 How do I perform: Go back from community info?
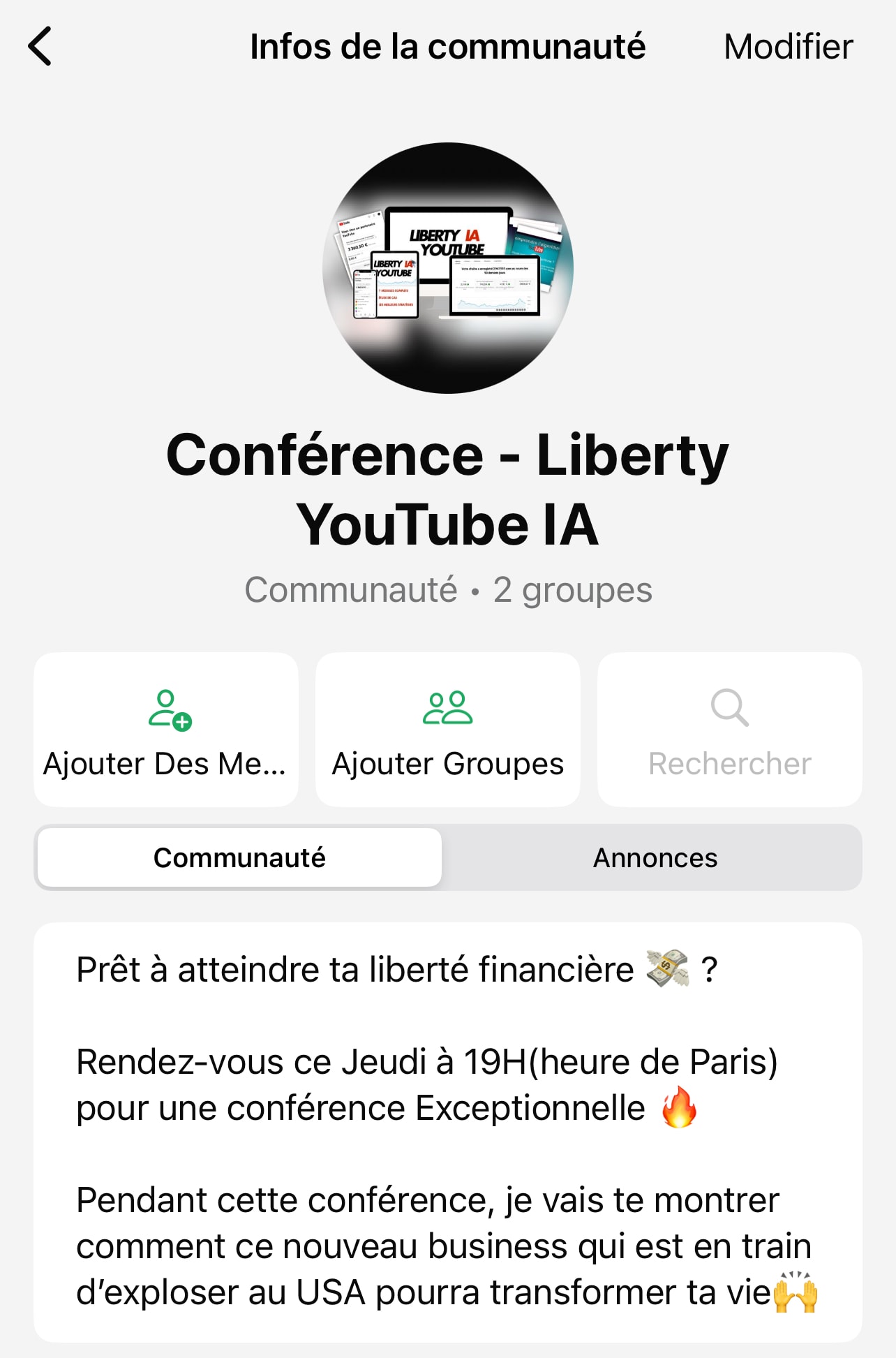(x=40, y=46)
